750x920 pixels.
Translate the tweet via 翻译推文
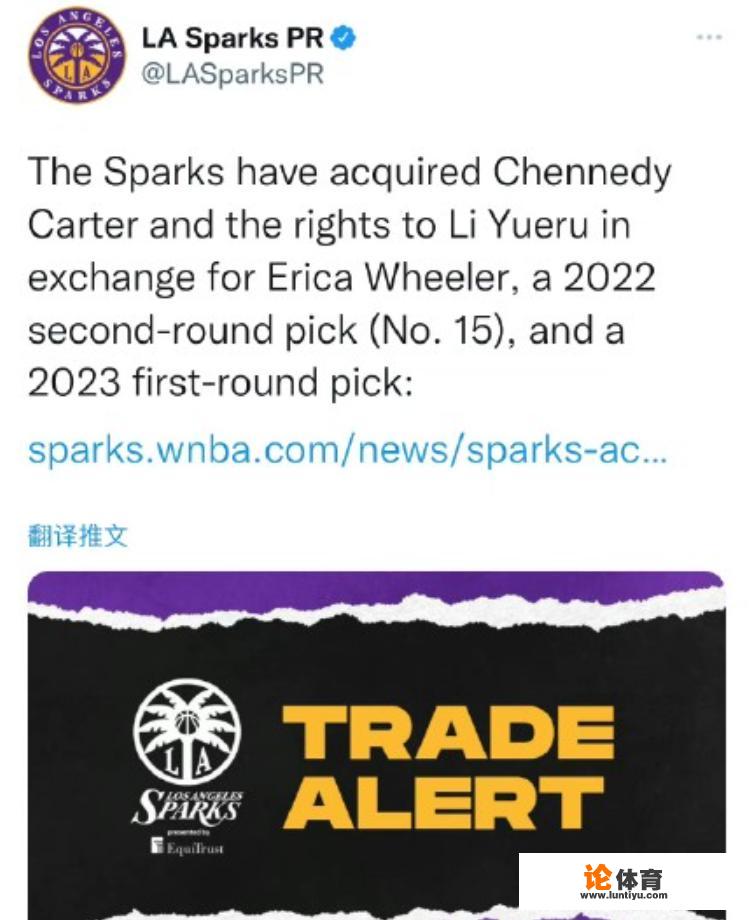(78, 535)
